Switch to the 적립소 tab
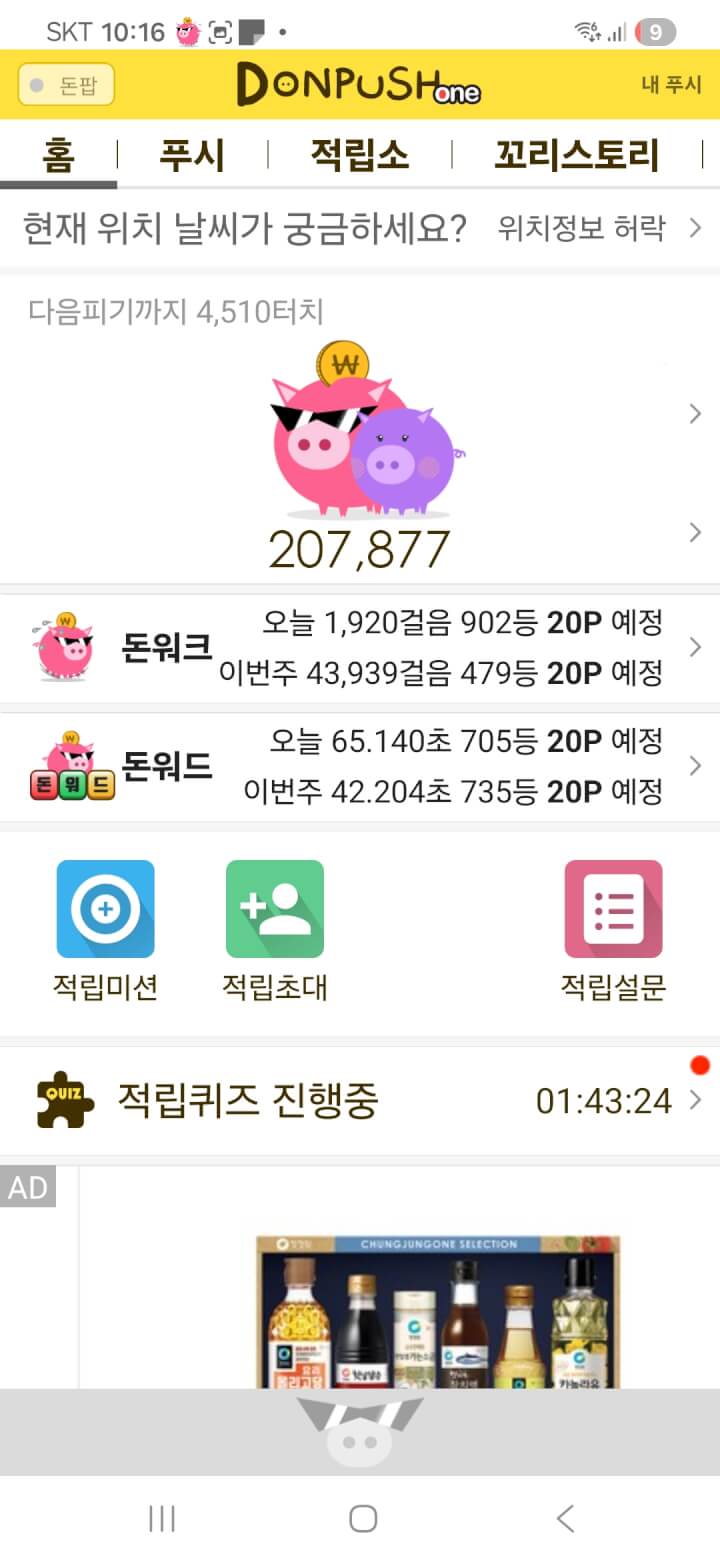The image size is (720, 1560). click(360, 155)
